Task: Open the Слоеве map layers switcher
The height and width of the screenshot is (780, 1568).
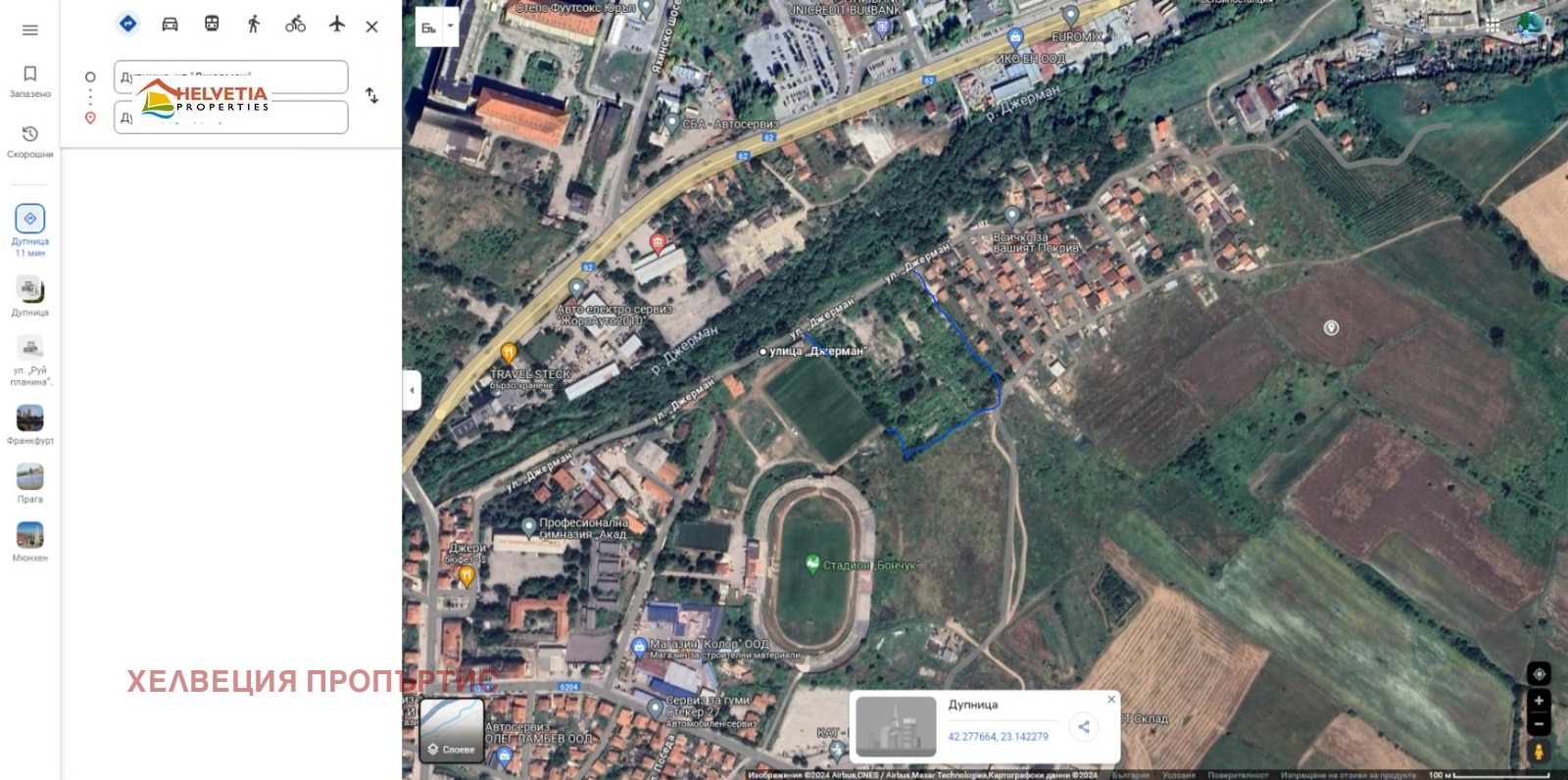Action: pyautogui.click(x=452, y=730)
